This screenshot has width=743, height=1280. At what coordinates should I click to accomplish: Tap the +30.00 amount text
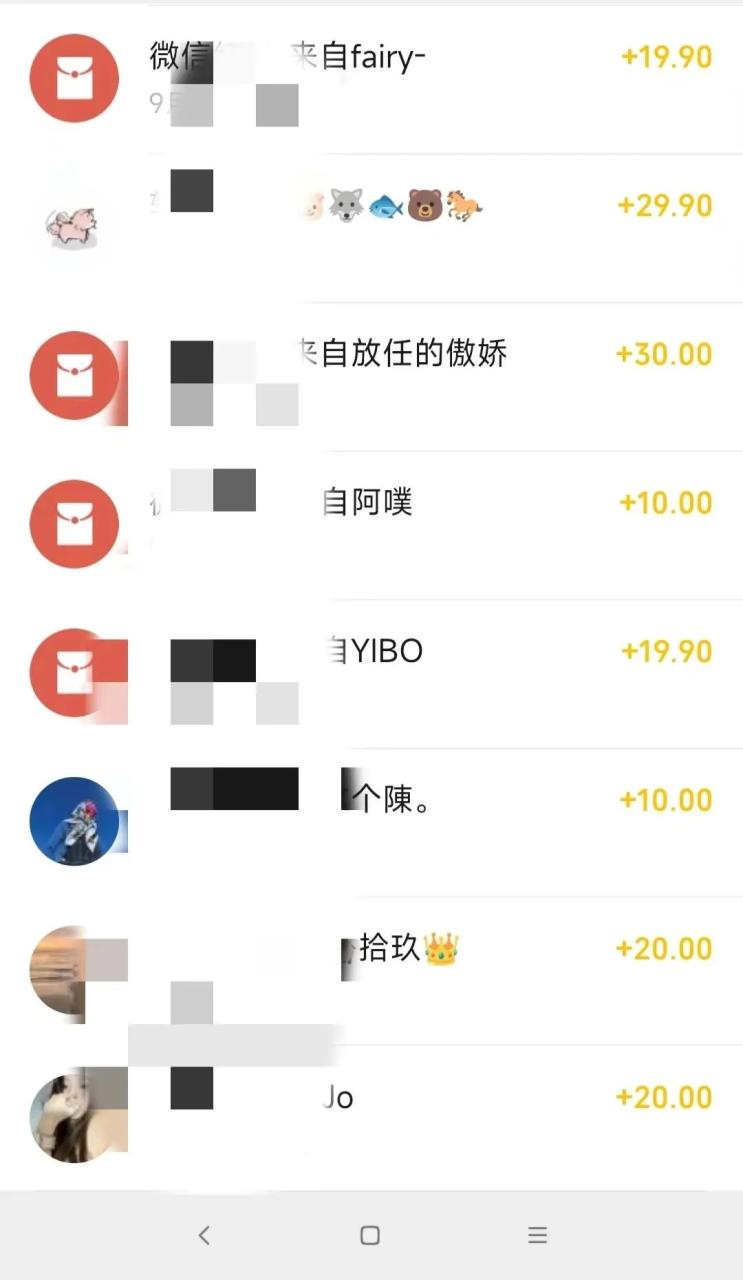coord(664,353)
